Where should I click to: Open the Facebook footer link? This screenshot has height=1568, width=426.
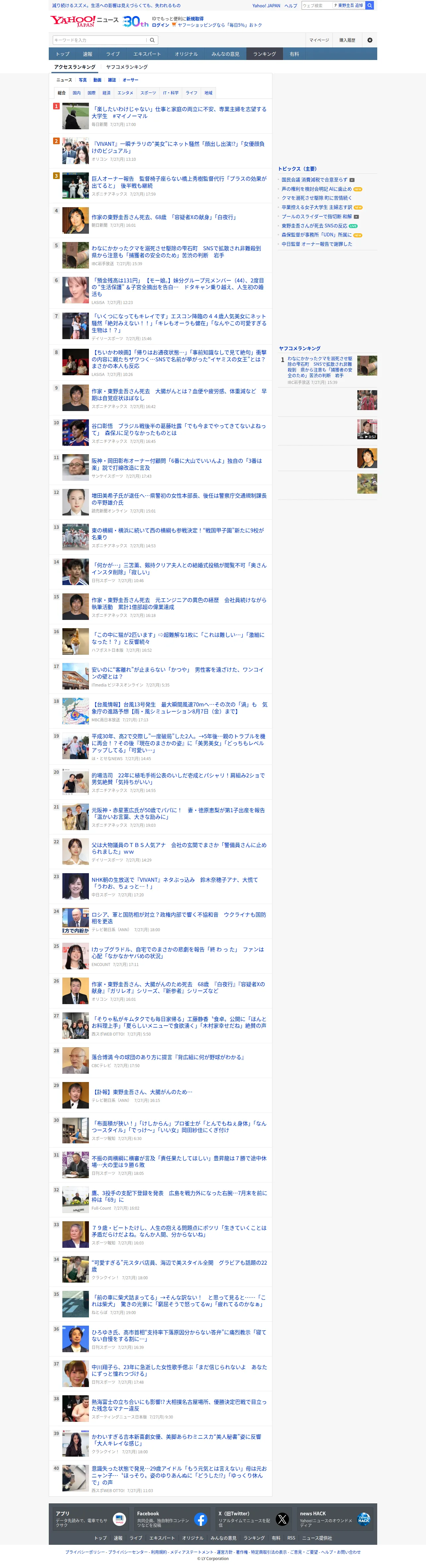coord(171,1519)
